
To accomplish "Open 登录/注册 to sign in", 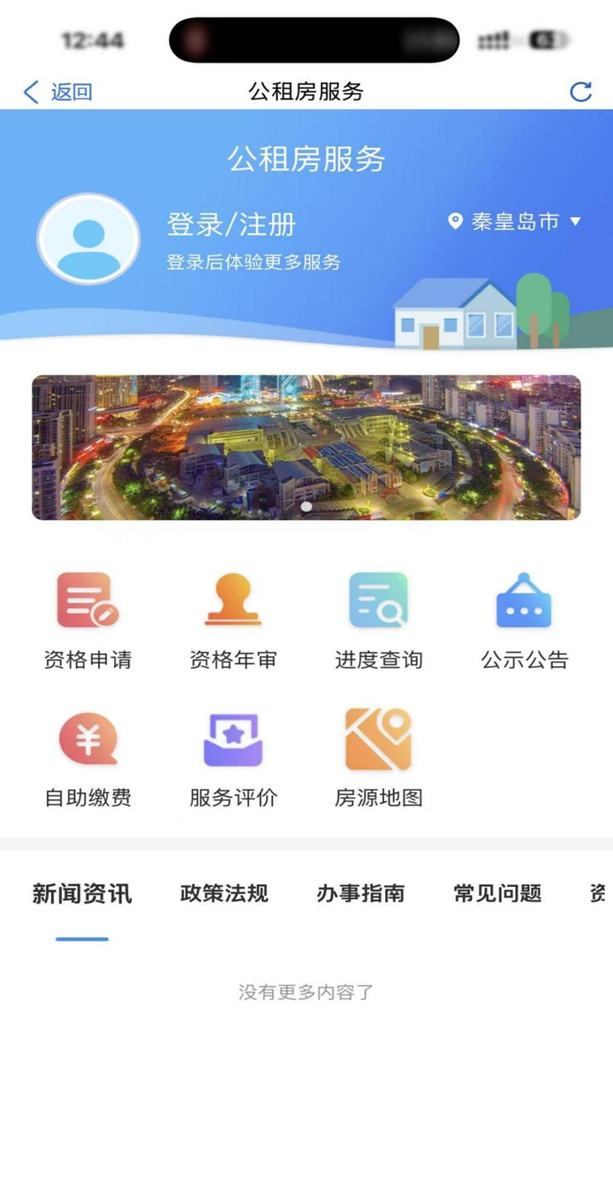I will [x=231, y=224].
